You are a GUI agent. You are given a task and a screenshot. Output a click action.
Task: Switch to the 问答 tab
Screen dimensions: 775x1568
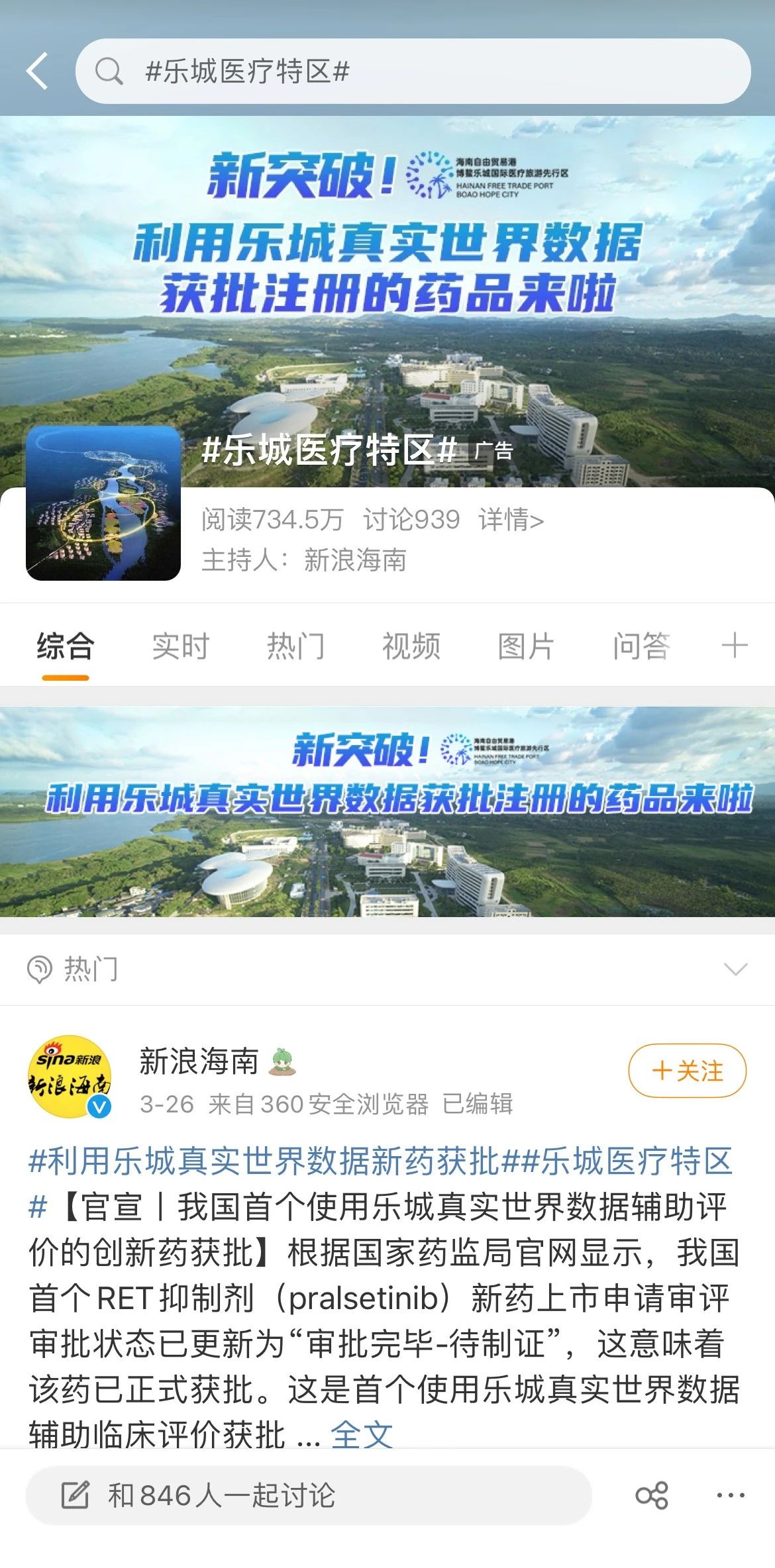tap(641, 646)
